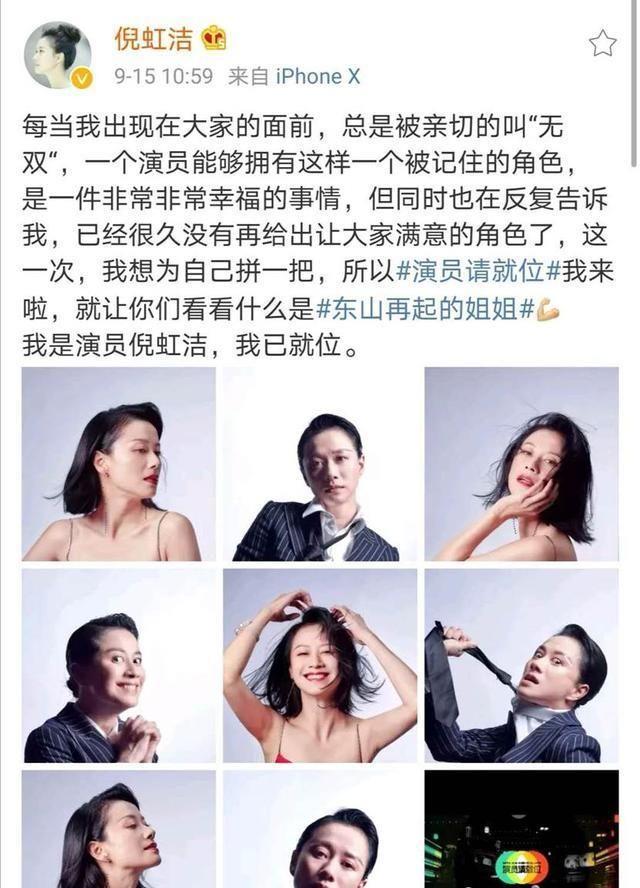
Task: Open photo with hand resting on cheek
Action: pos(521,464)
